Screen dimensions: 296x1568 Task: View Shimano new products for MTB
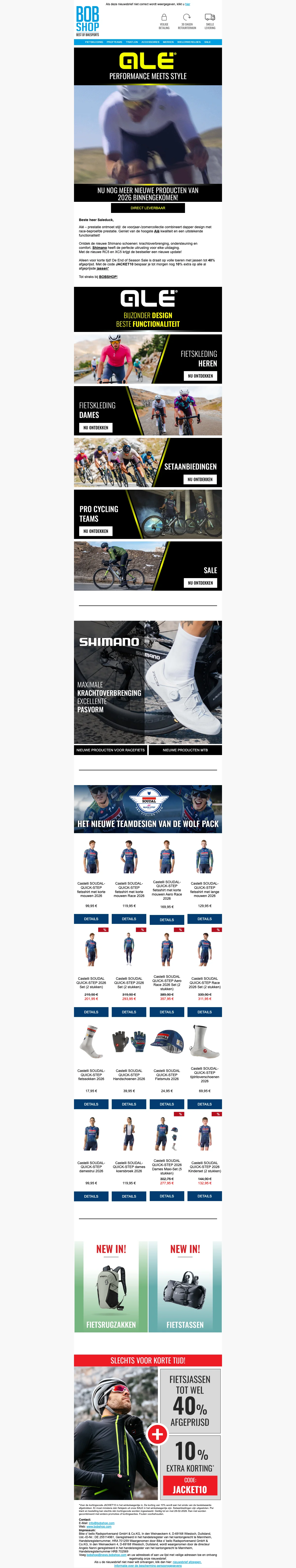[x=185, y=750]
